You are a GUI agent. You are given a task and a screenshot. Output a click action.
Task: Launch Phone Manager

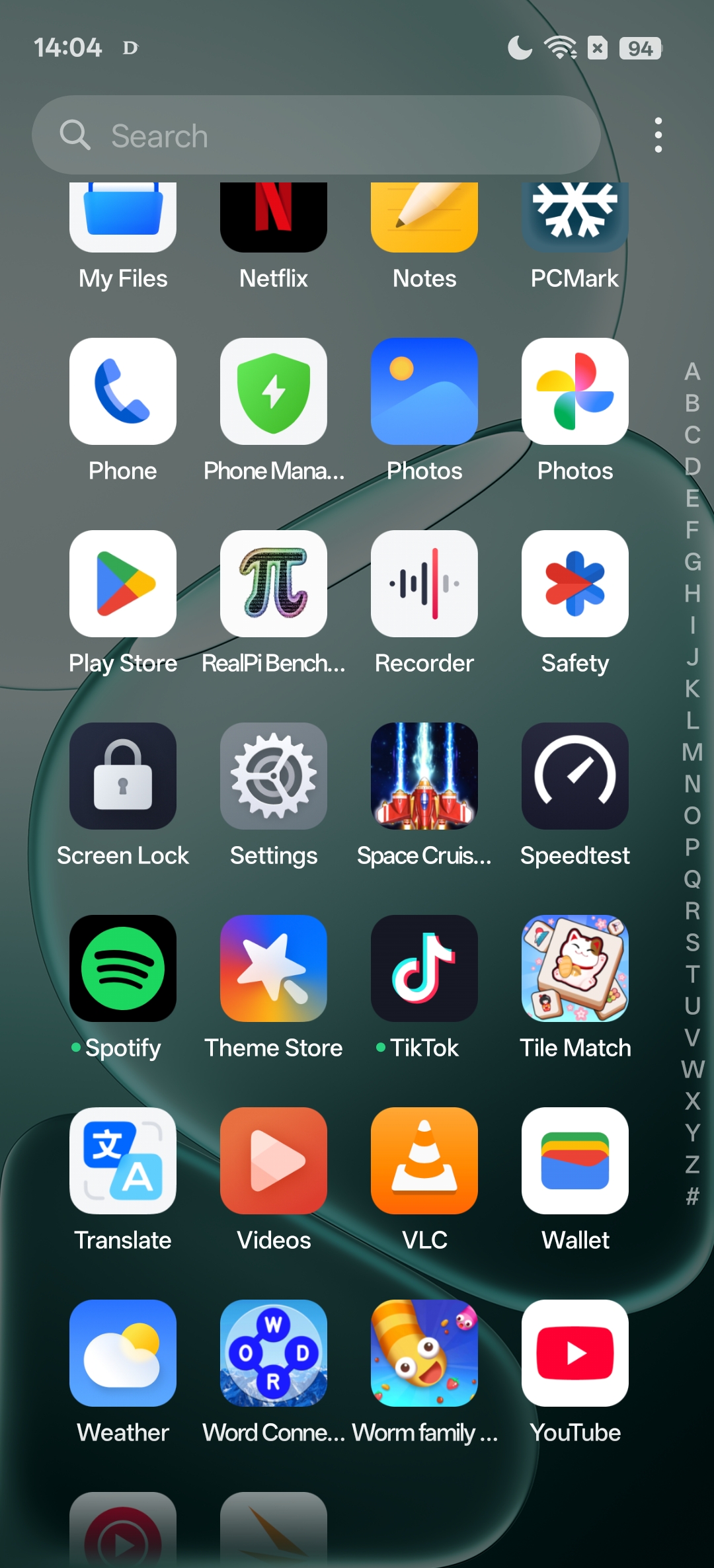pos(274,391)
